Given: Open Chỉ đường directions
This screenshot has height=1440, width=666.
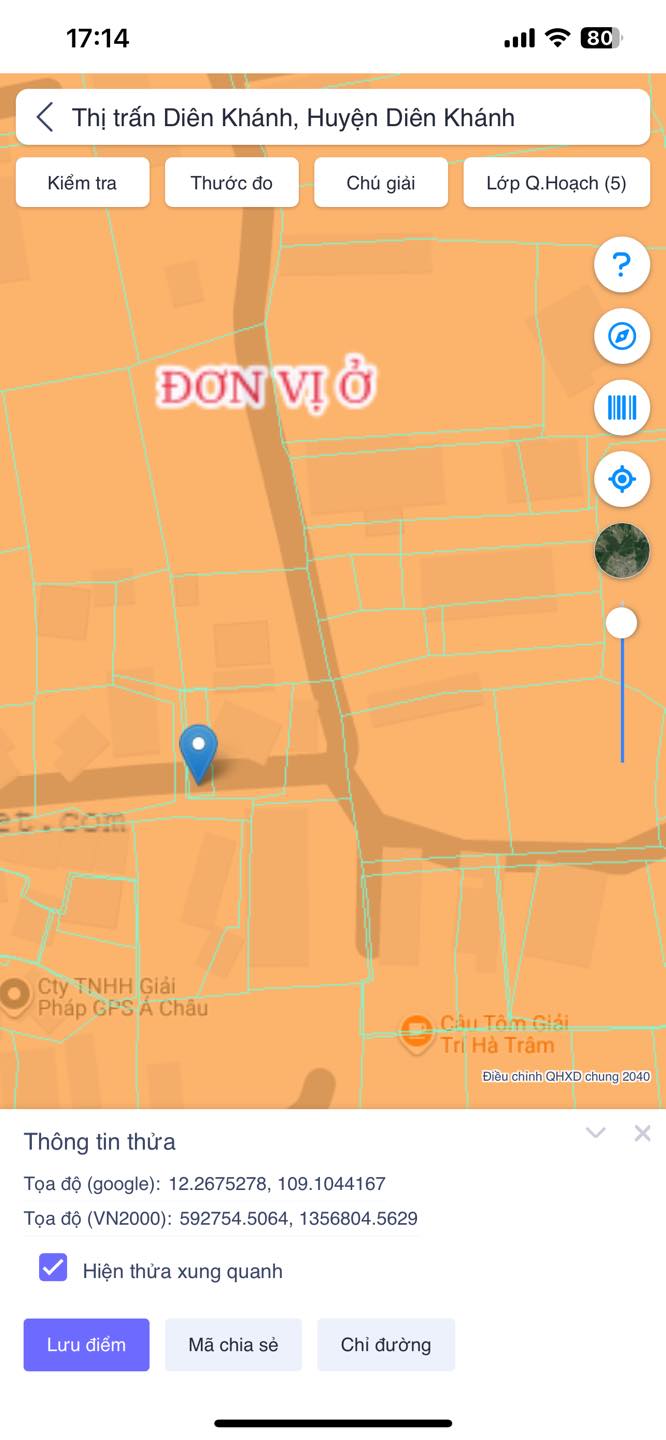Looking at the screenshot, I should click(x=386, y=1345).
